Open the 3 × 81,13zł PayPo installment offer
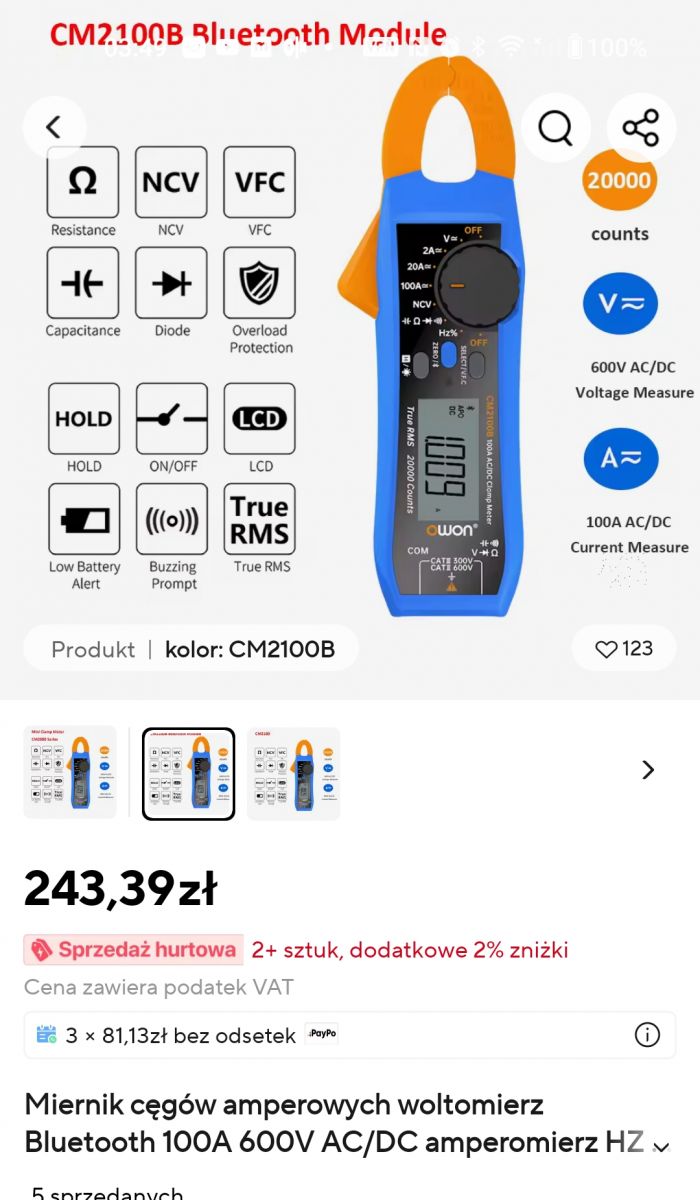This screenshot has height=1200, width=700. click(x=180, y=1035)
